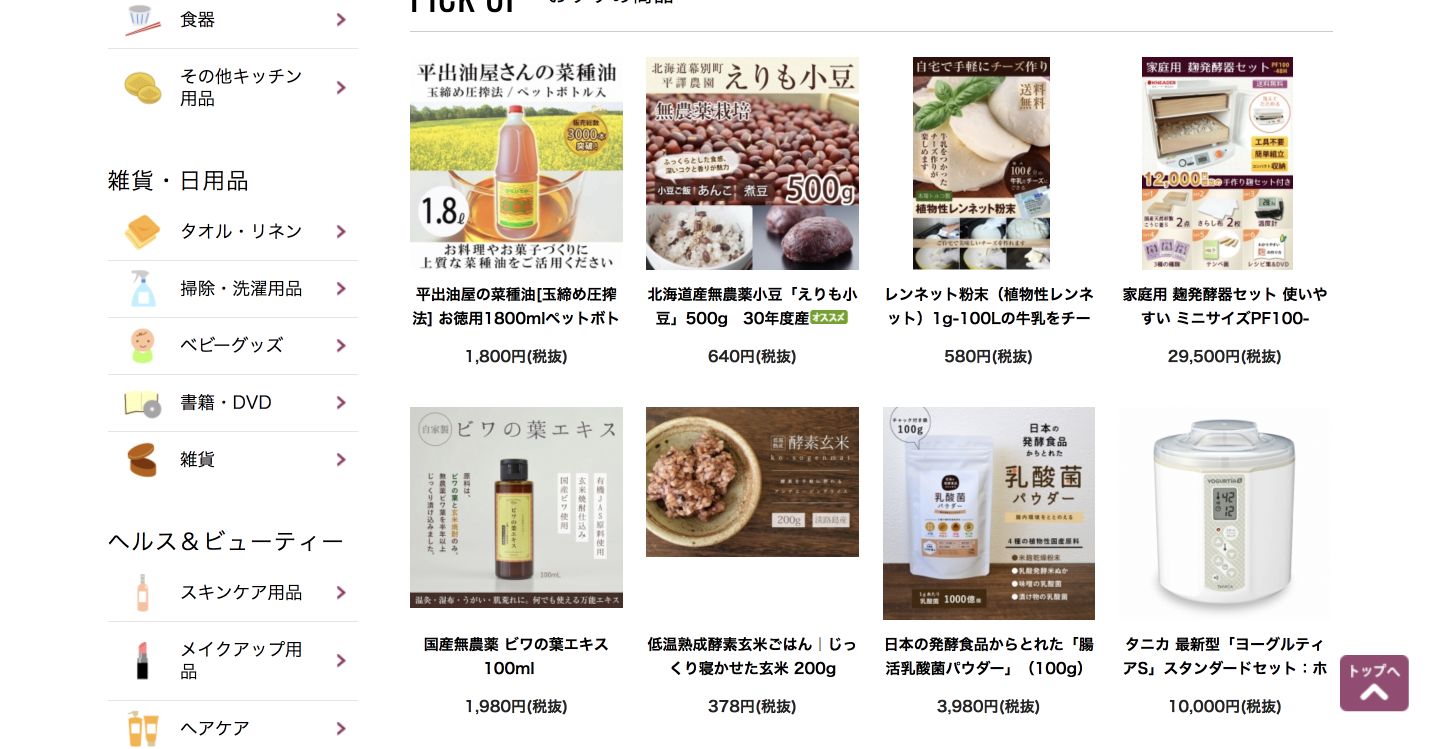Open 掃除・洗濯用品 category

232,288
